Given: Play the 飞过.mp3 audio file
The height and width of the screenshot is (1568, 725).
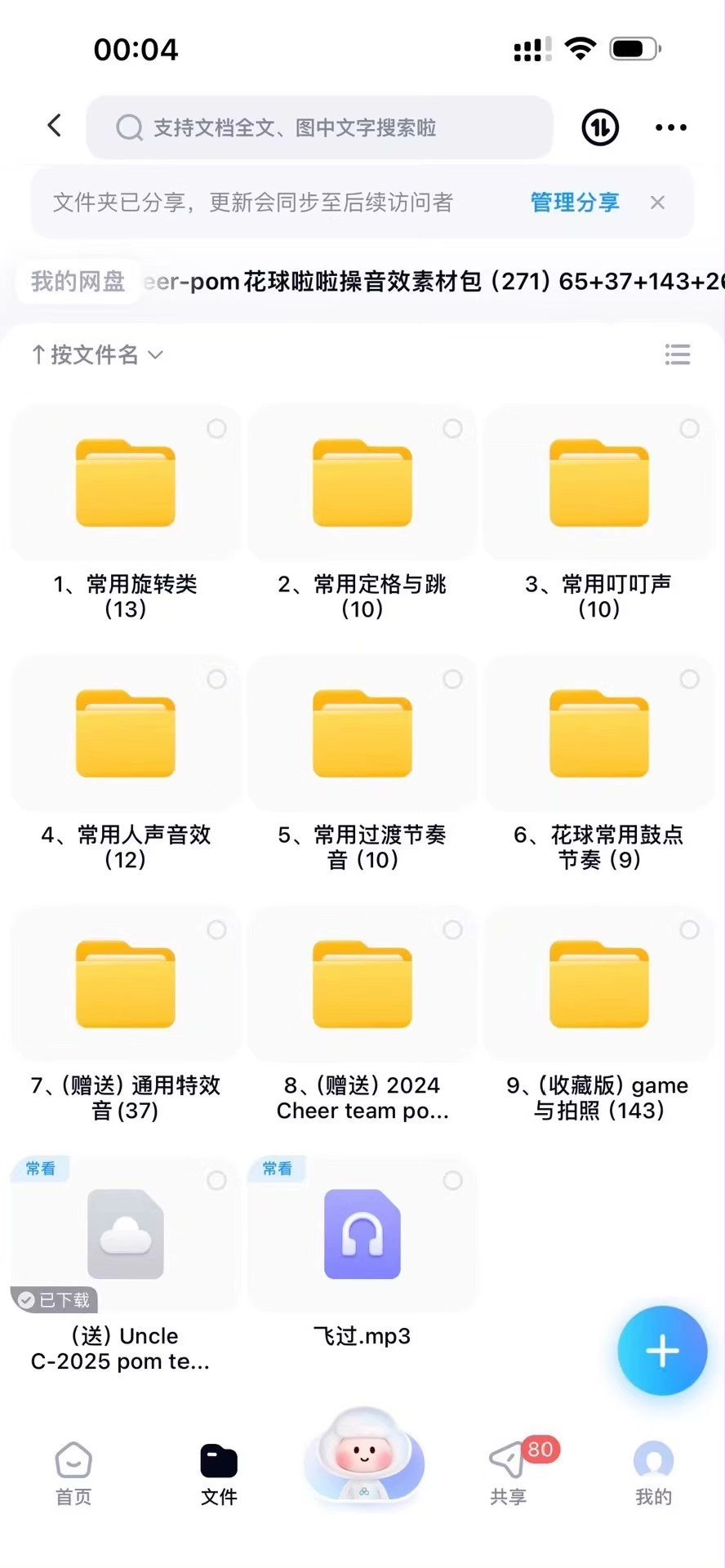Looking at the screenshot, I should coord(362,1235).
